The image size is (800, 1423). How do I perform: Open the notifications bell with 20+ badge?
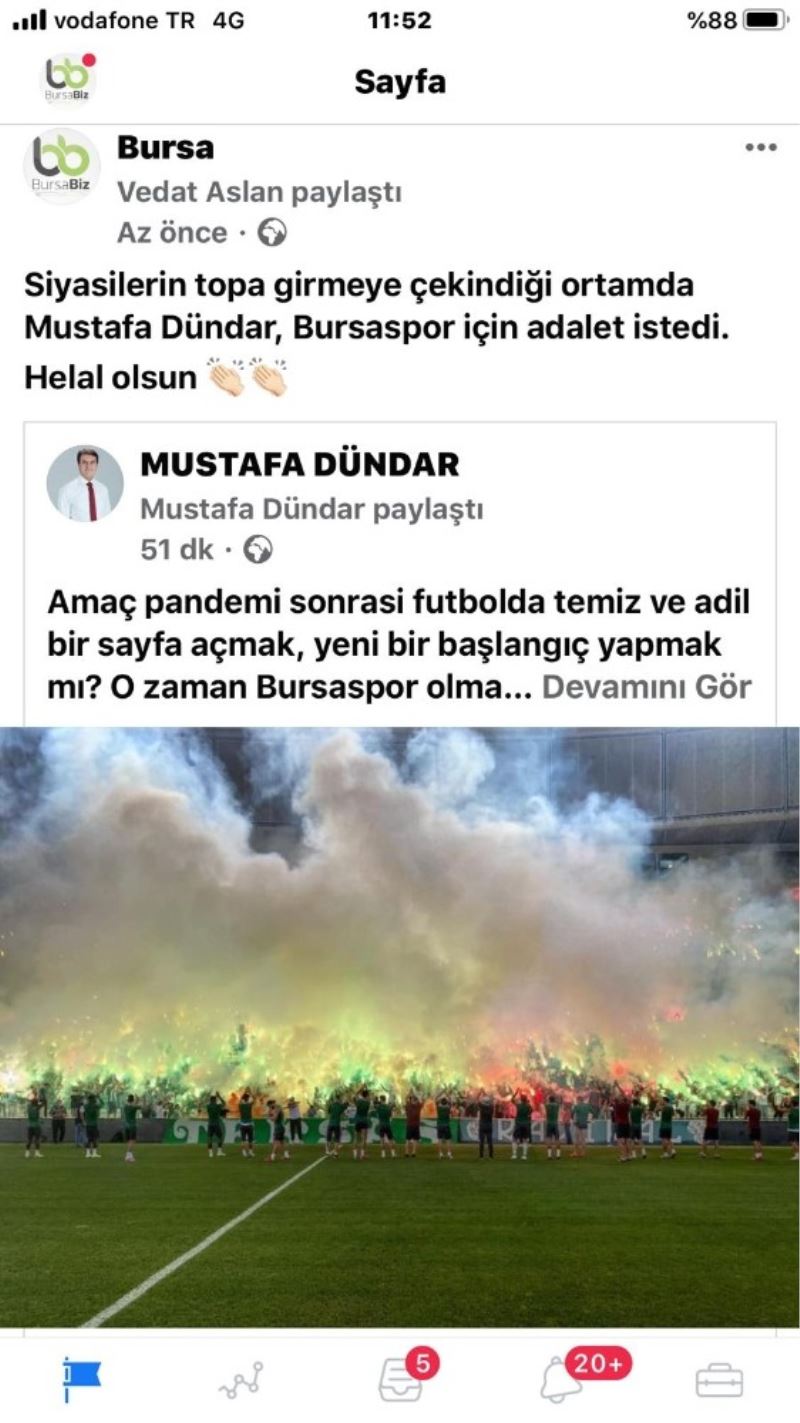pos(562,1380)
